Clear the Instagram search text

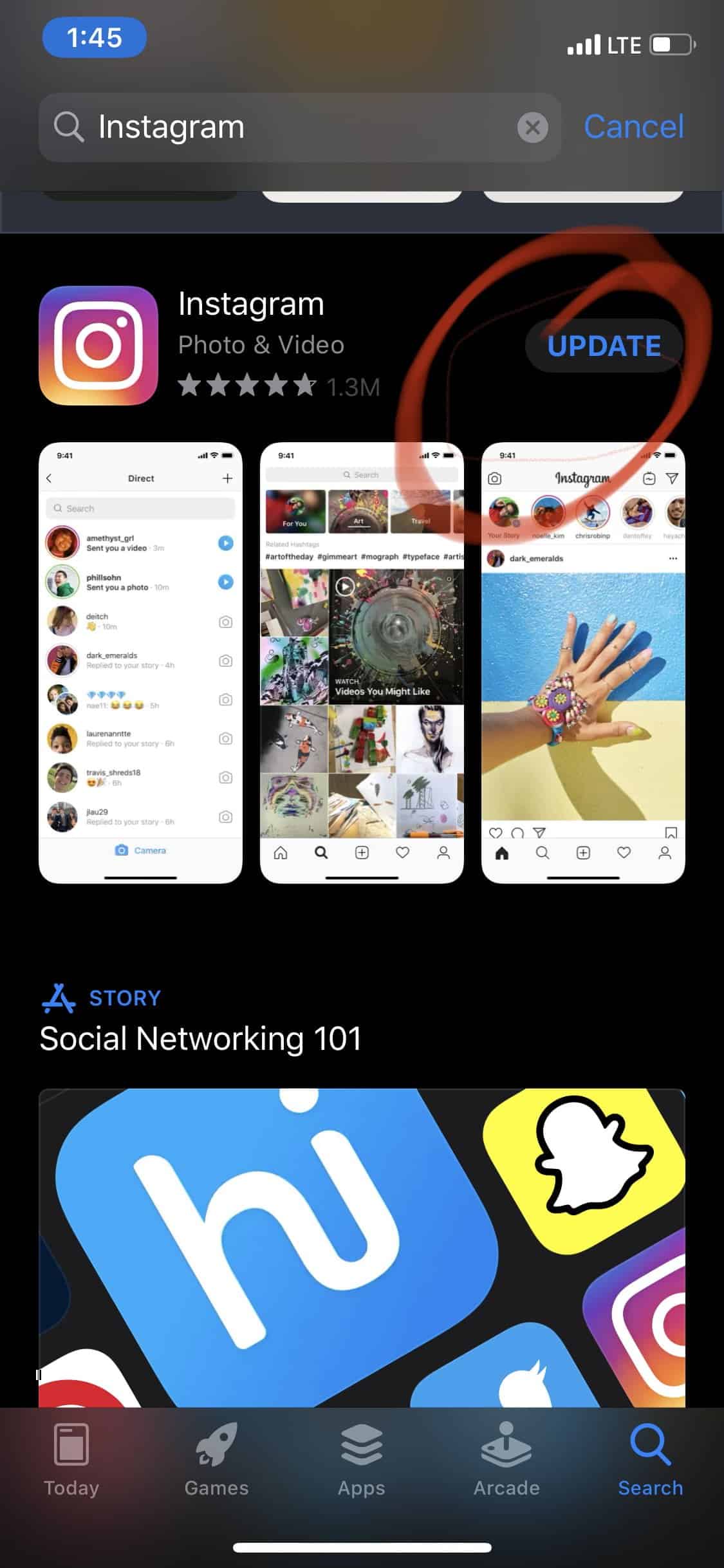(532, 127)
